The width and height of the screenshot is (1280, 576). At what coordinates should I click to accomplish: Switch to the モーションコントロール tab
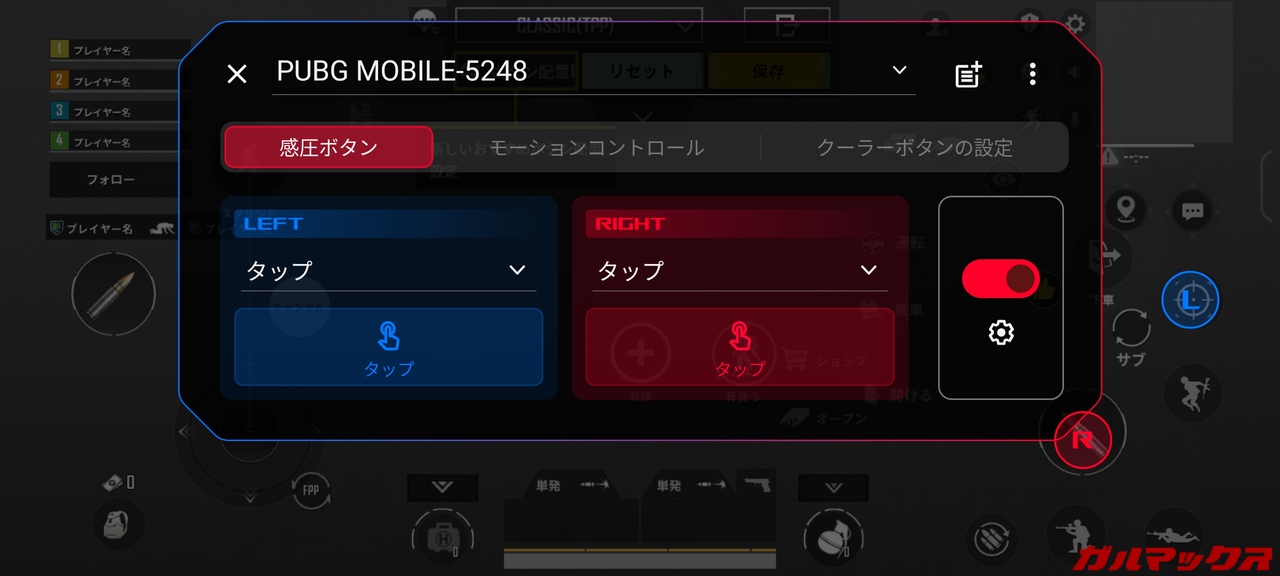pyautogui.click(x=596, y=148)
